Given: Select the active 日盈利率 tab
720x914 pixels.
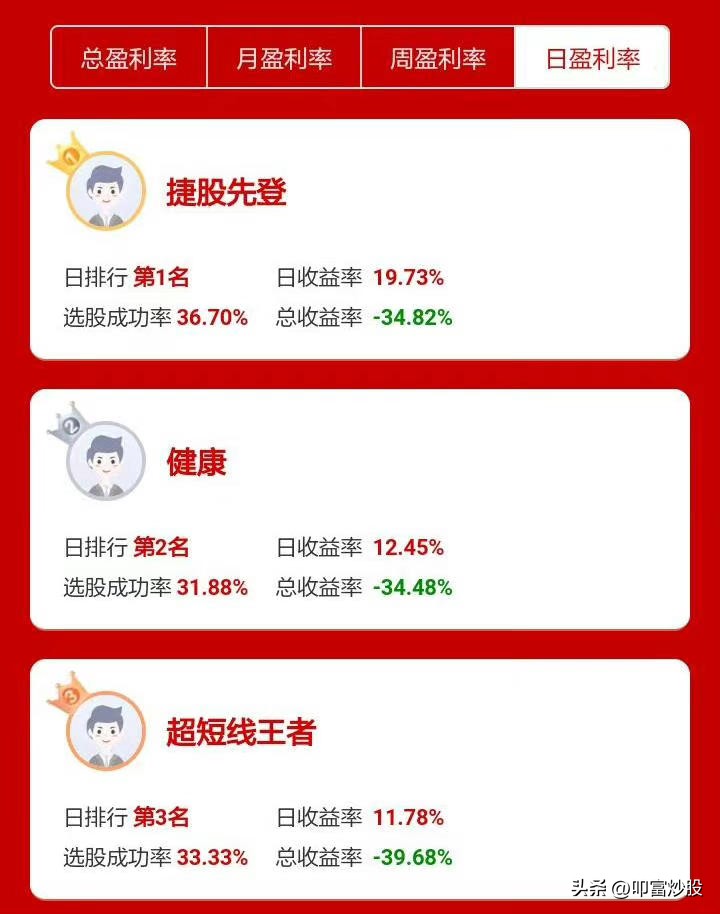Looking at the screenshot, I should coord(592,57).
